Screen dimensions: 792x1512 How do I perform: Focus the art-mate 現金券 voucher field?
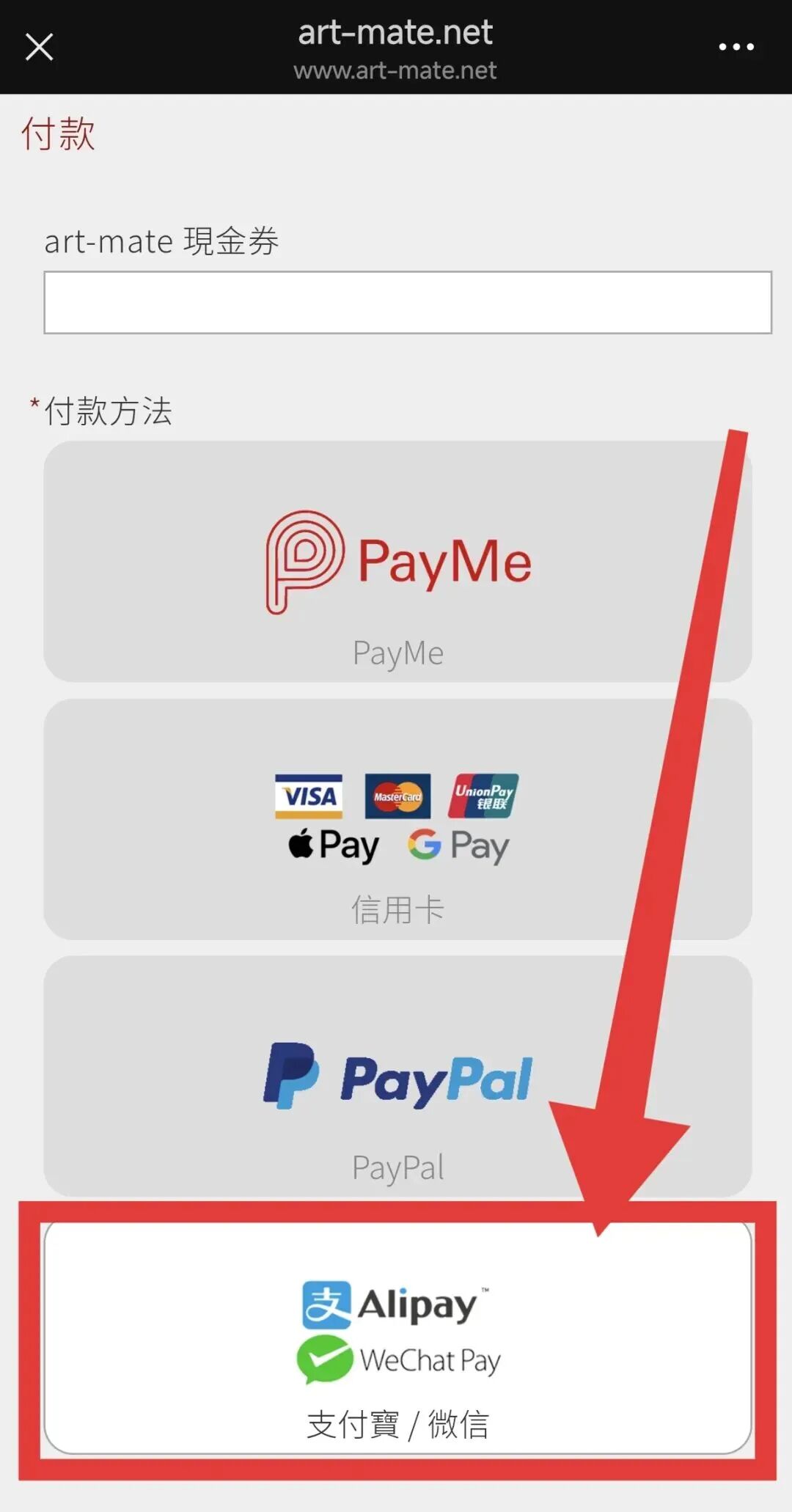pyautogui.click(x=407, y=303)
